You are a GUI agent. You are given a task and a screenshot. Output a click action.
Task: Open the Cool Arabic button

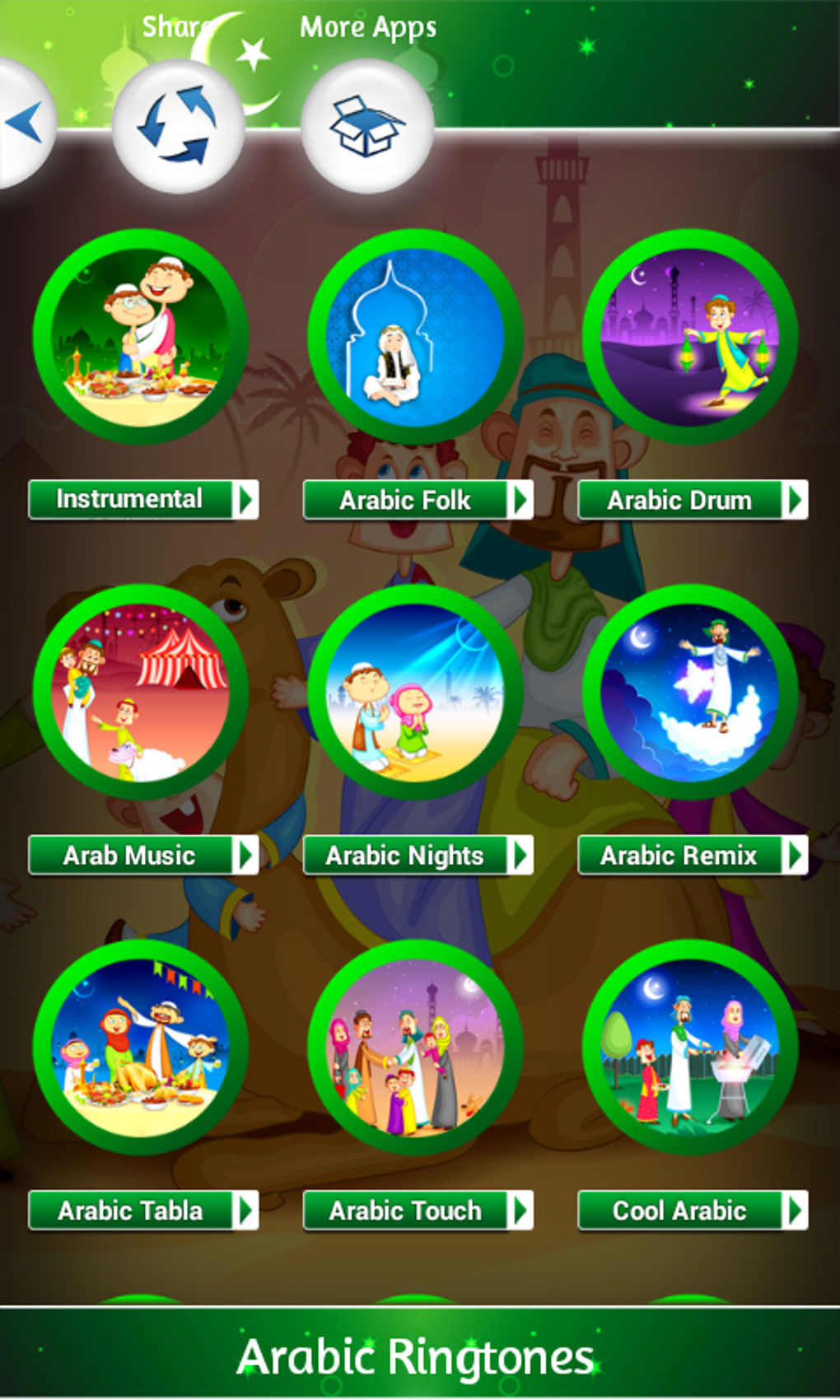click(692, 1210)
